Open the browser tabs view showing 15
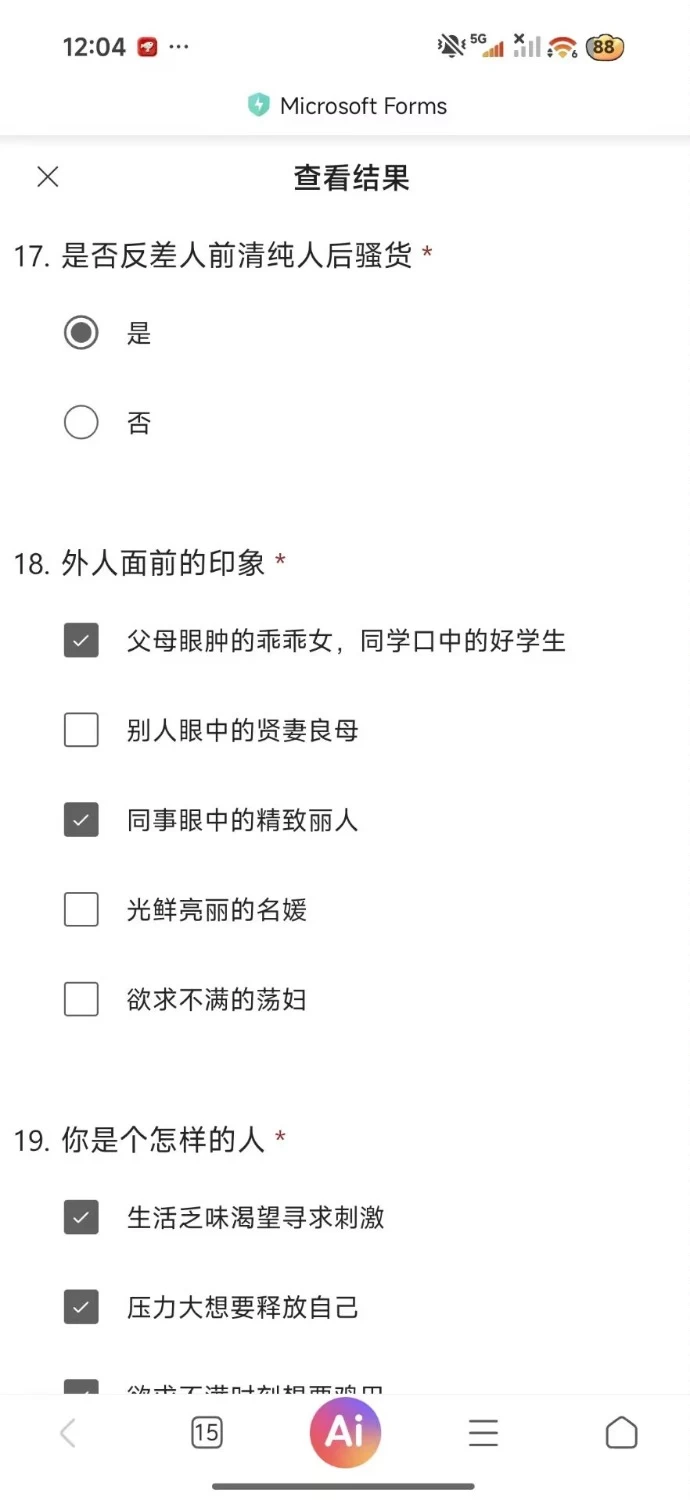The height and width of the screenshot is (1500, 690). [206, 1433]
